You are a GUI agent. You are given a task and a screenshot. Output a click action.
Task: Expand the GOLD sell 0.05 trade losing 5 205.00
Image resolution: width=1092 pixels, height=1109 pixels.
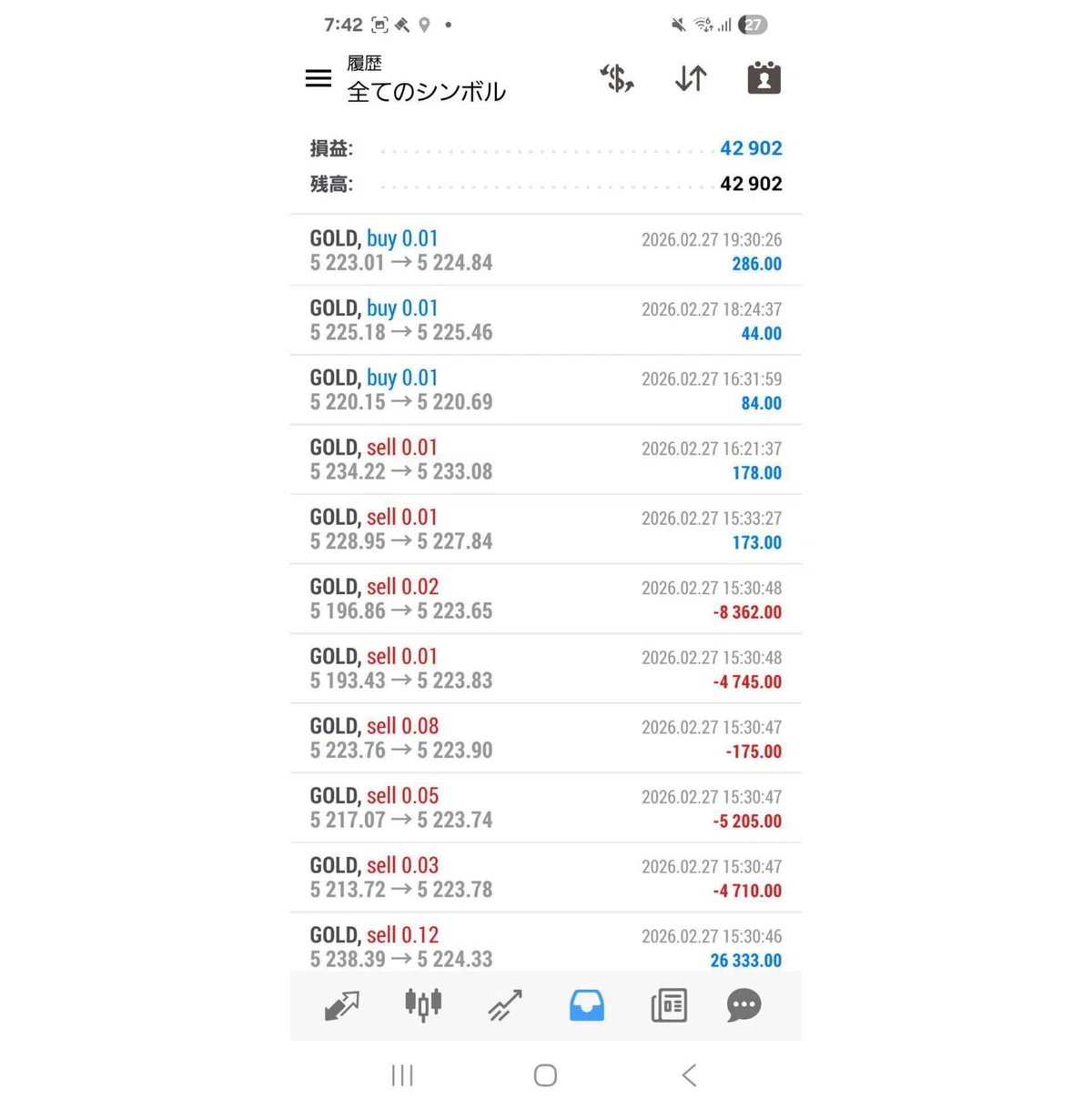coord(546,808)
